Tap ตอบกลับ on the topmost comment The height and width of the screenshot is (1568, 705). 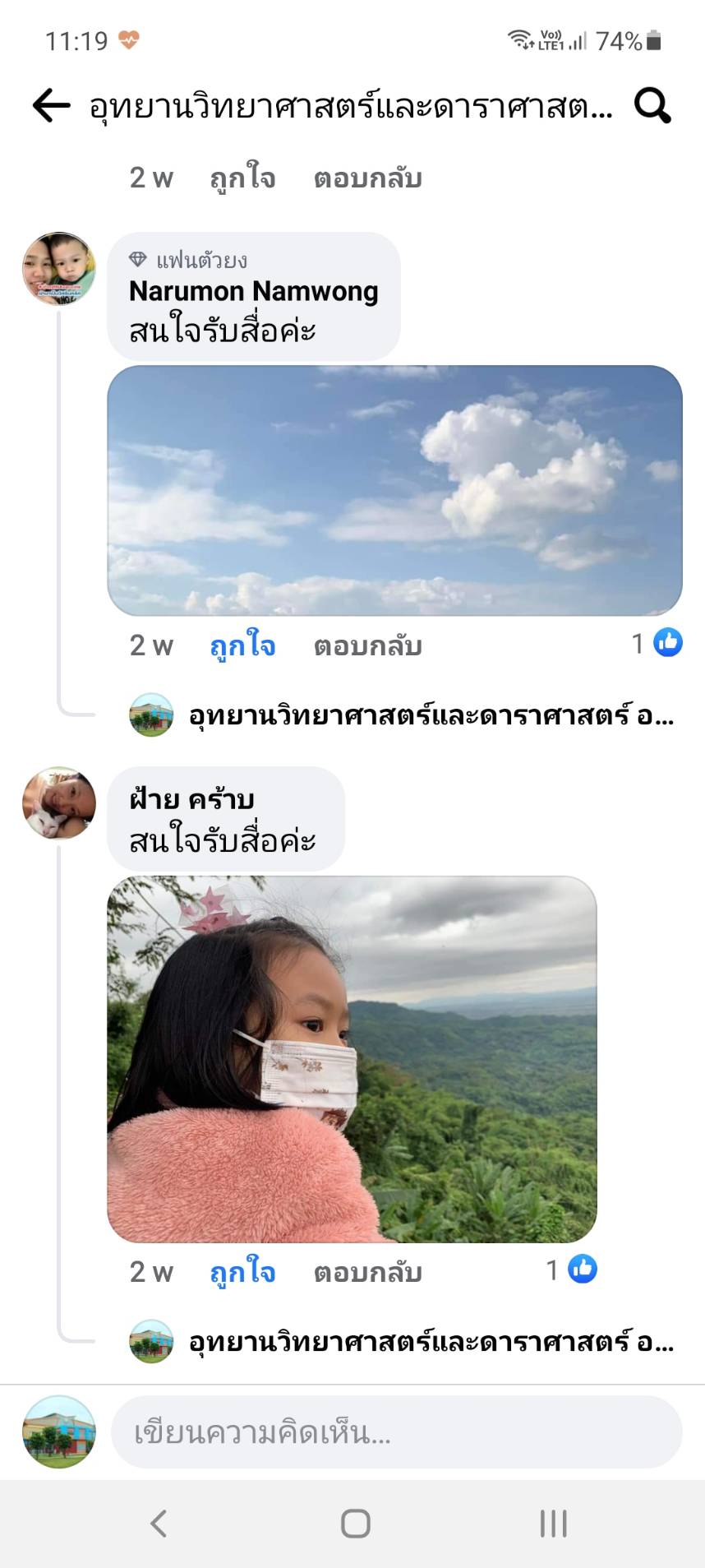(x=367, y=178)
